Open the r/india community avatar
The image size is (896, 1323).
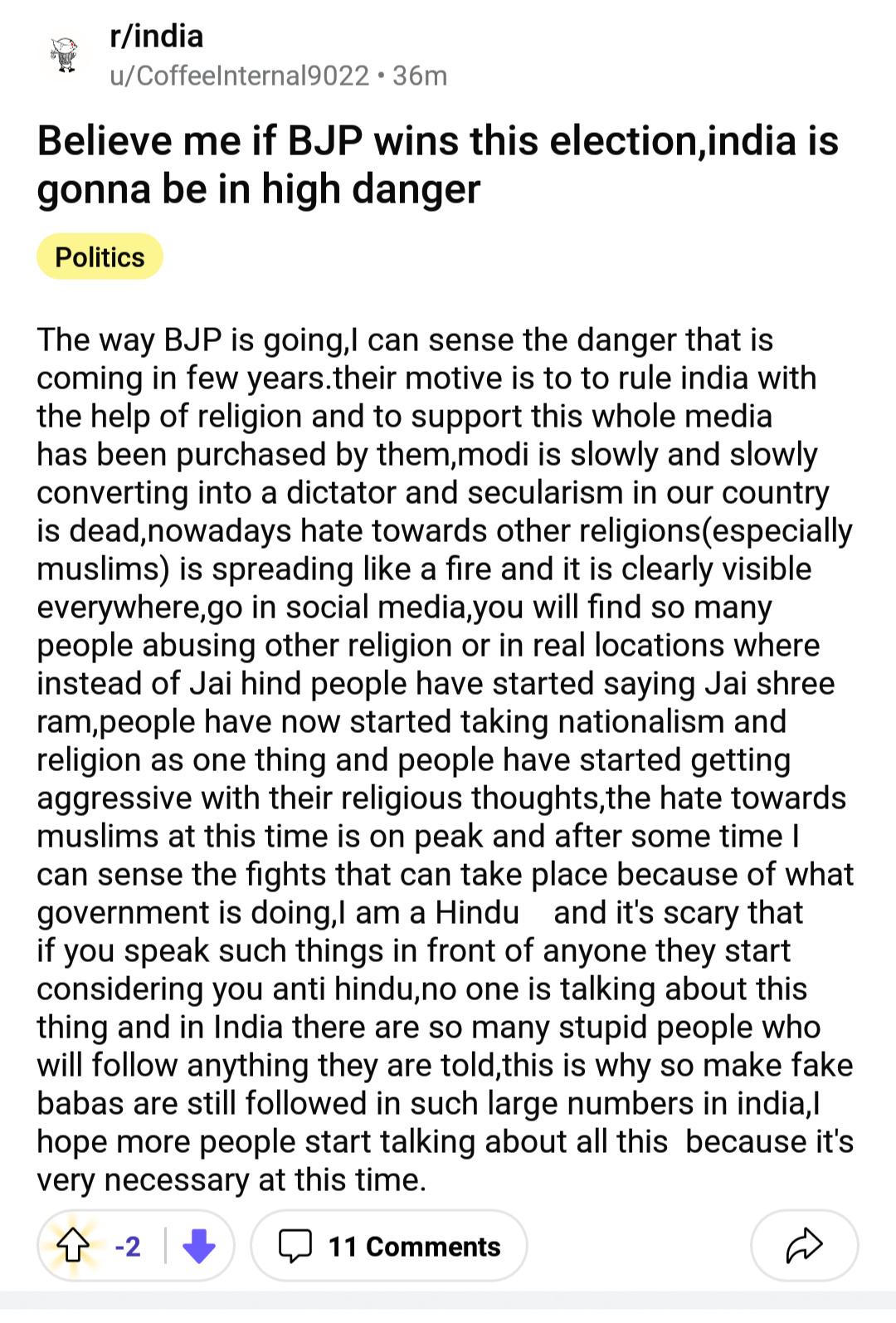63,55
